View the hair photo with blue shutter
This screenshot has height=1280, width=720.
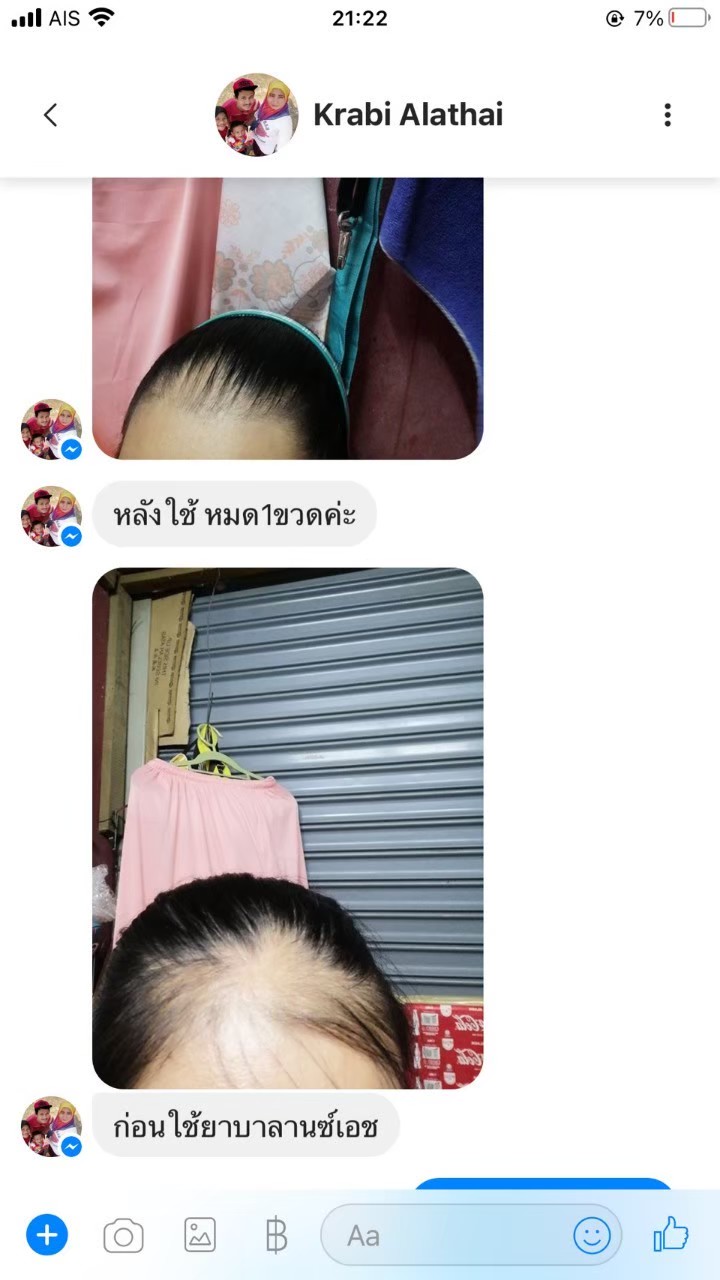point(288,828)
